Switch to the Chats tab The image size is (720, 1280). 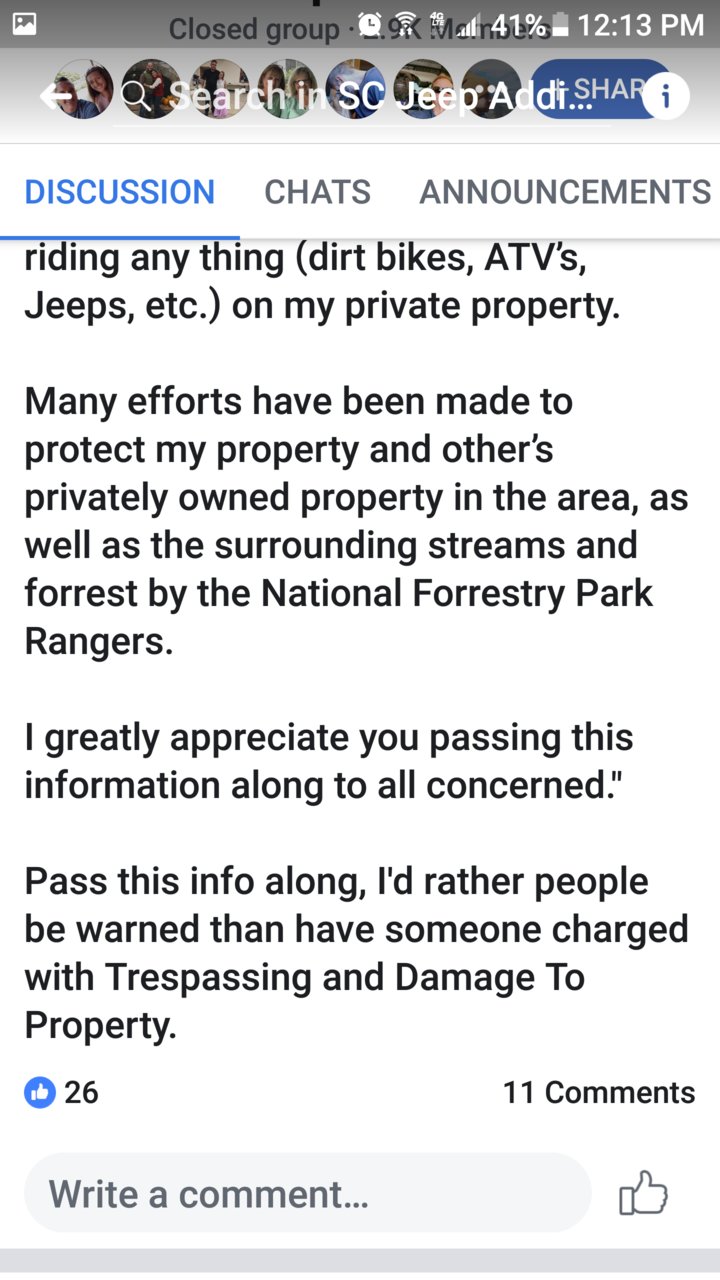[x=317, y=192]
